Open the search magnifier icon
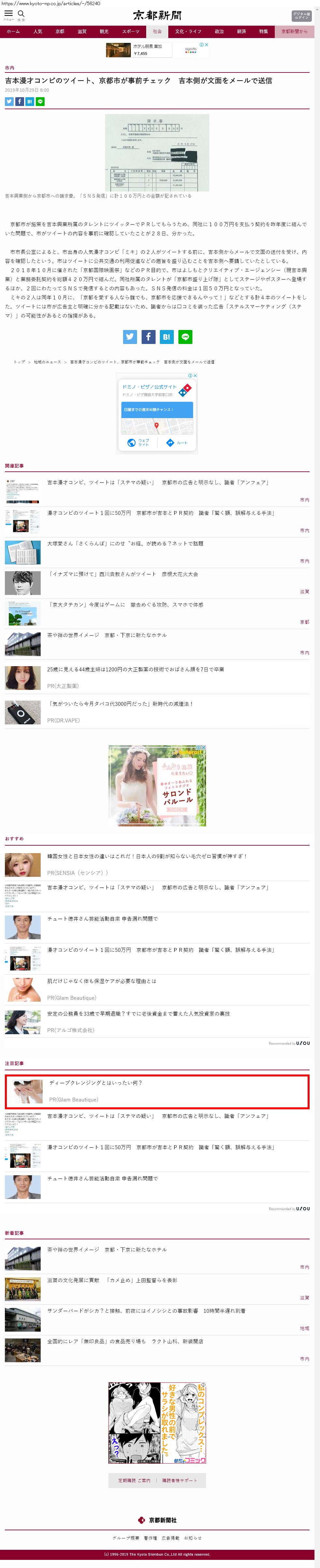 pyautogui.click(x=21, y=15)
